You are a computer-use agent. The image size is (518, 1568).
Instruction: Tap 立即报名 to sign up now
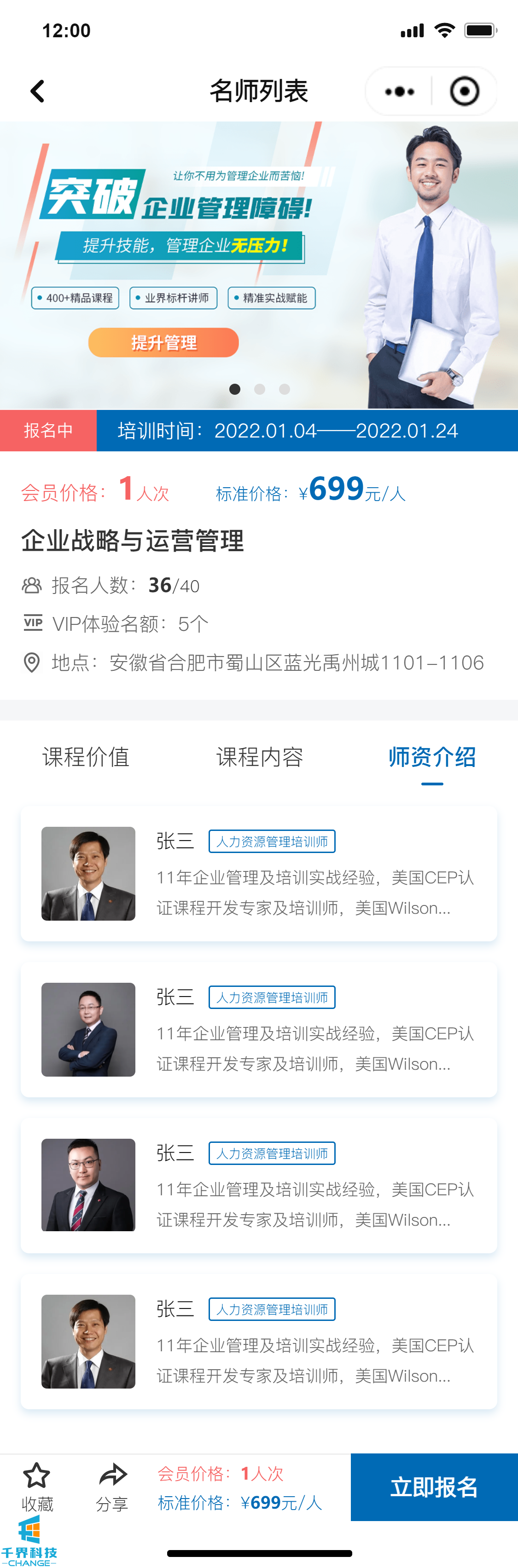click(x=434, y=1487)
